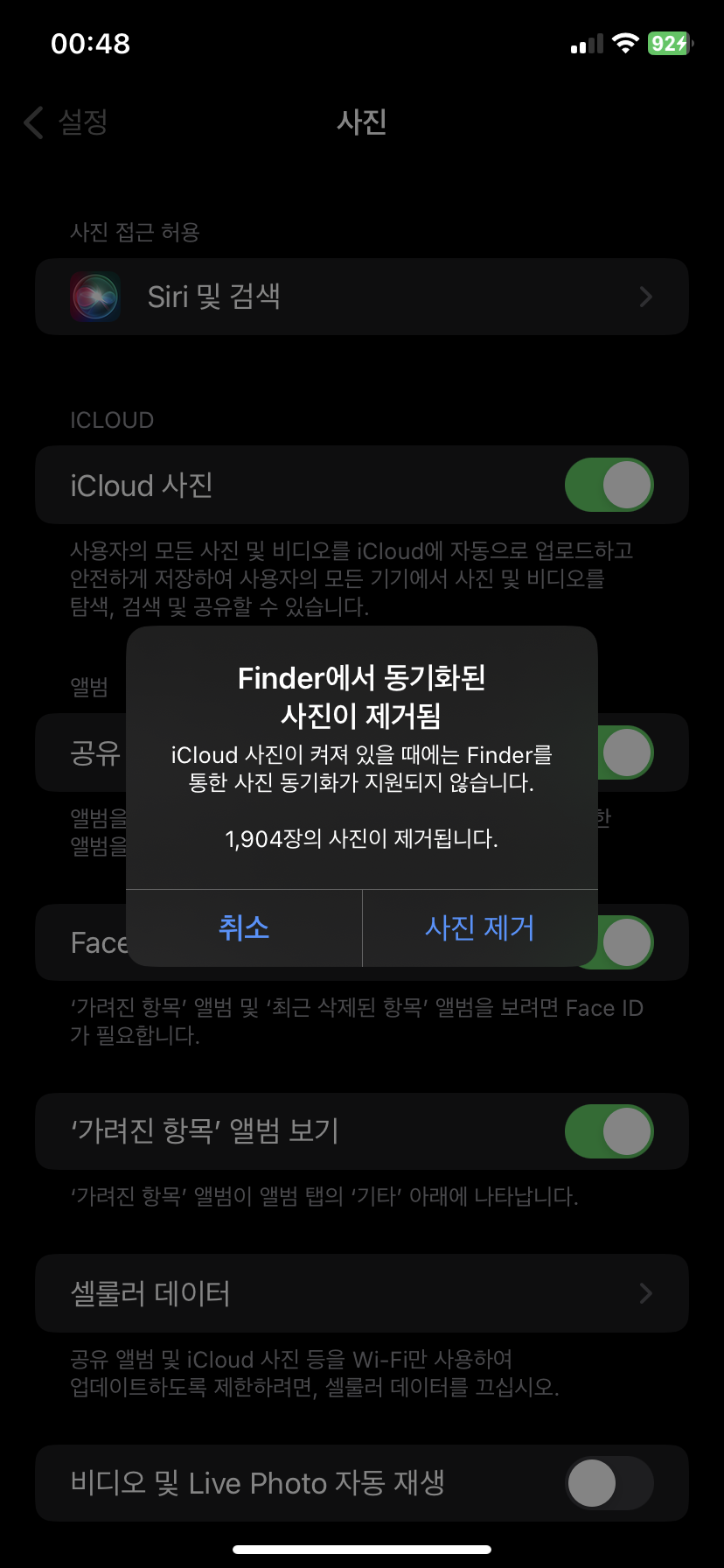Confirm with 사진 제거 button
Viewport: 724px width, 1568px height.
pyautogui.click(x=479, y=928)
